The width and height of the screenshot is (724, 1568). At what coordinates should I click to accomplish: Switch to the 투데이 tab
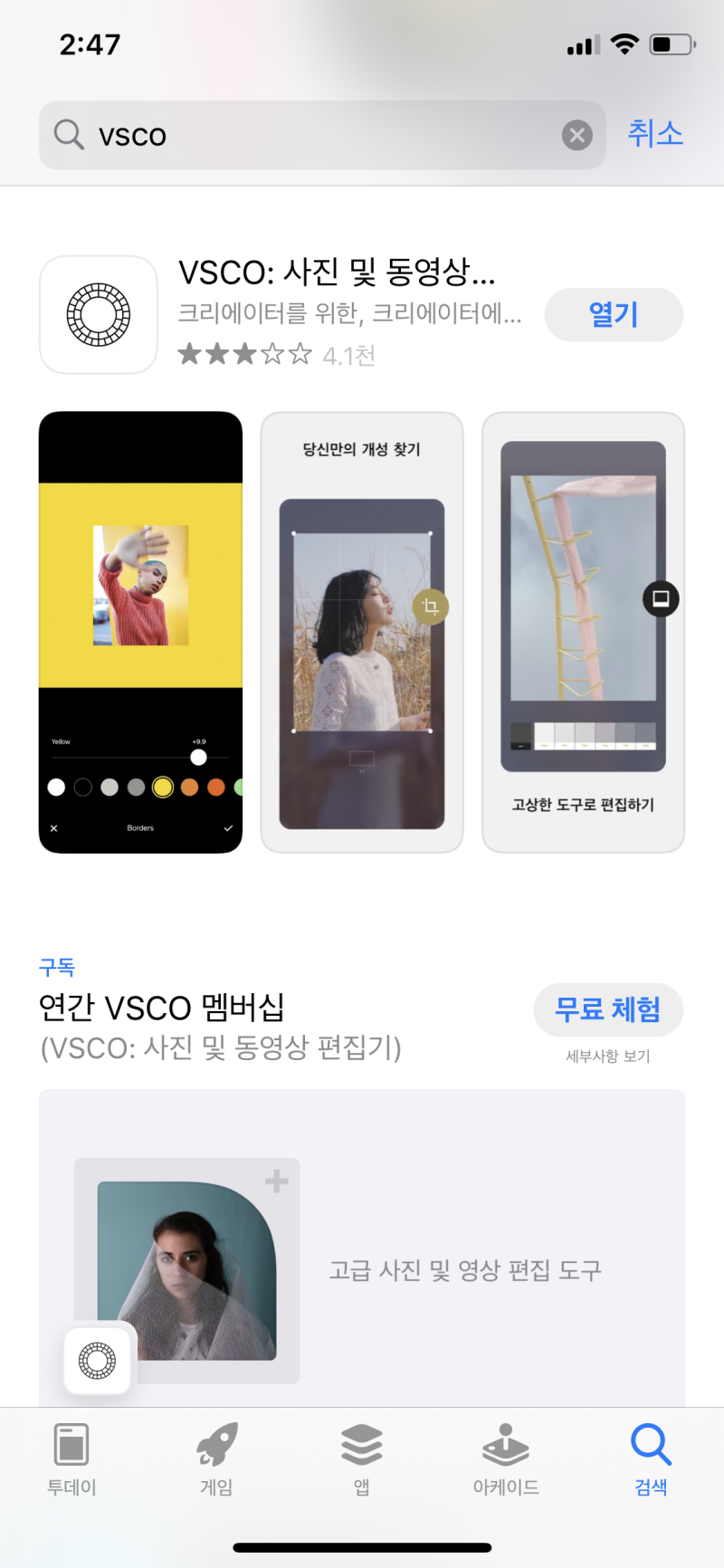71,1459
